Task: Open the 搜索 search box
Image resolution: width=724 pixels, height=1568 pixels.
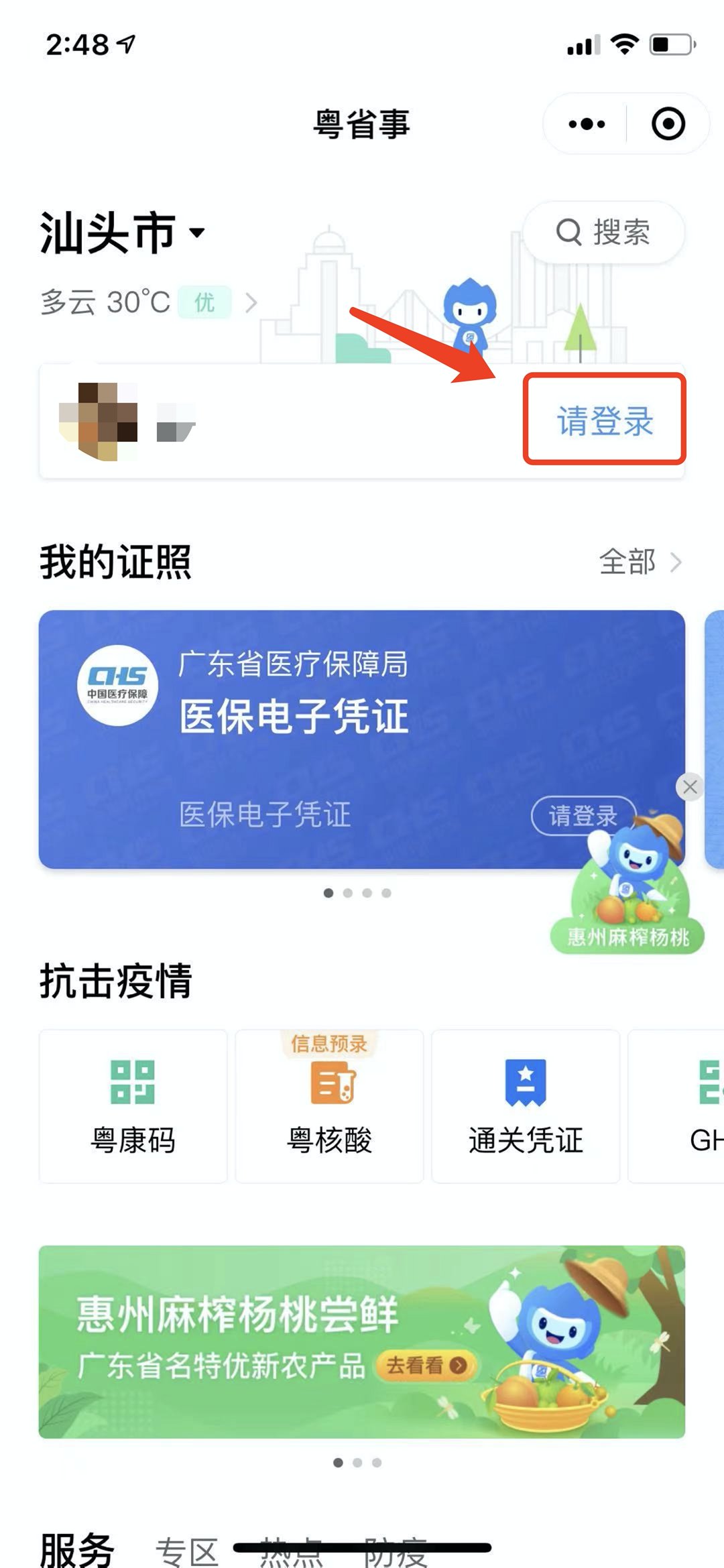Action: (x=603, y=233)
